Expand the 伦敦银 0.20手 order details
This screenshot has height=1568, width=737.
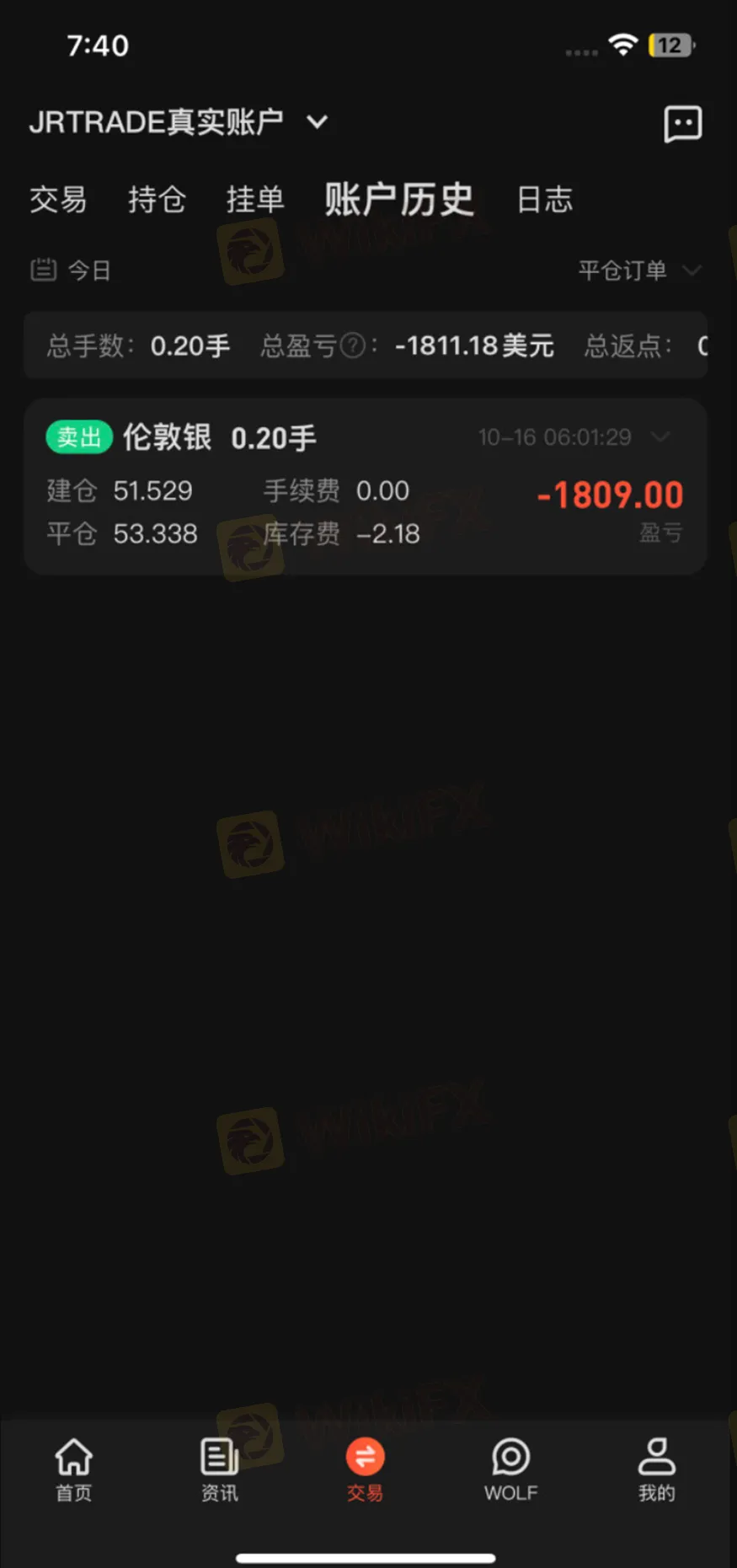coord(661,436)
